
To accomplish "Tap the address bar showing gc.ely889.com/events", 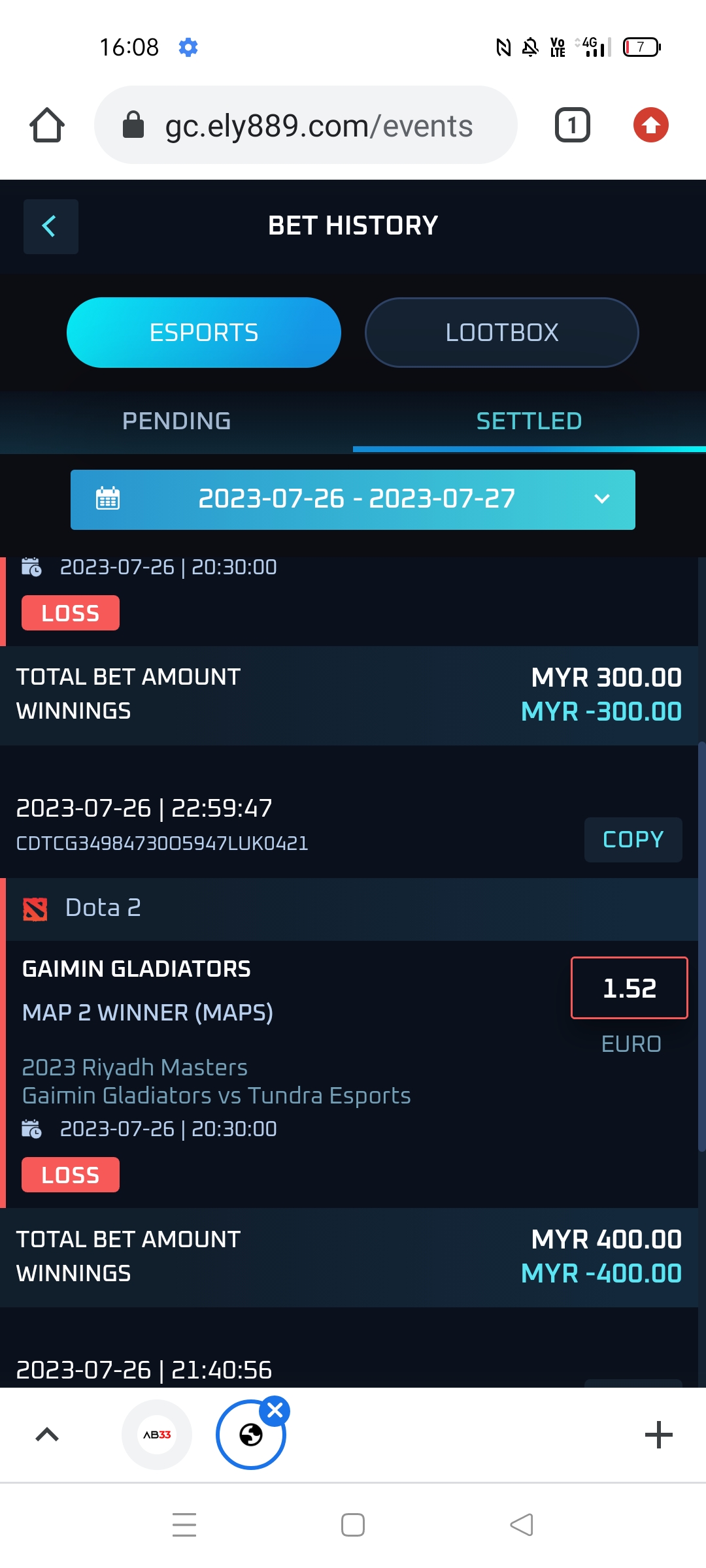I will coord(317,124).
